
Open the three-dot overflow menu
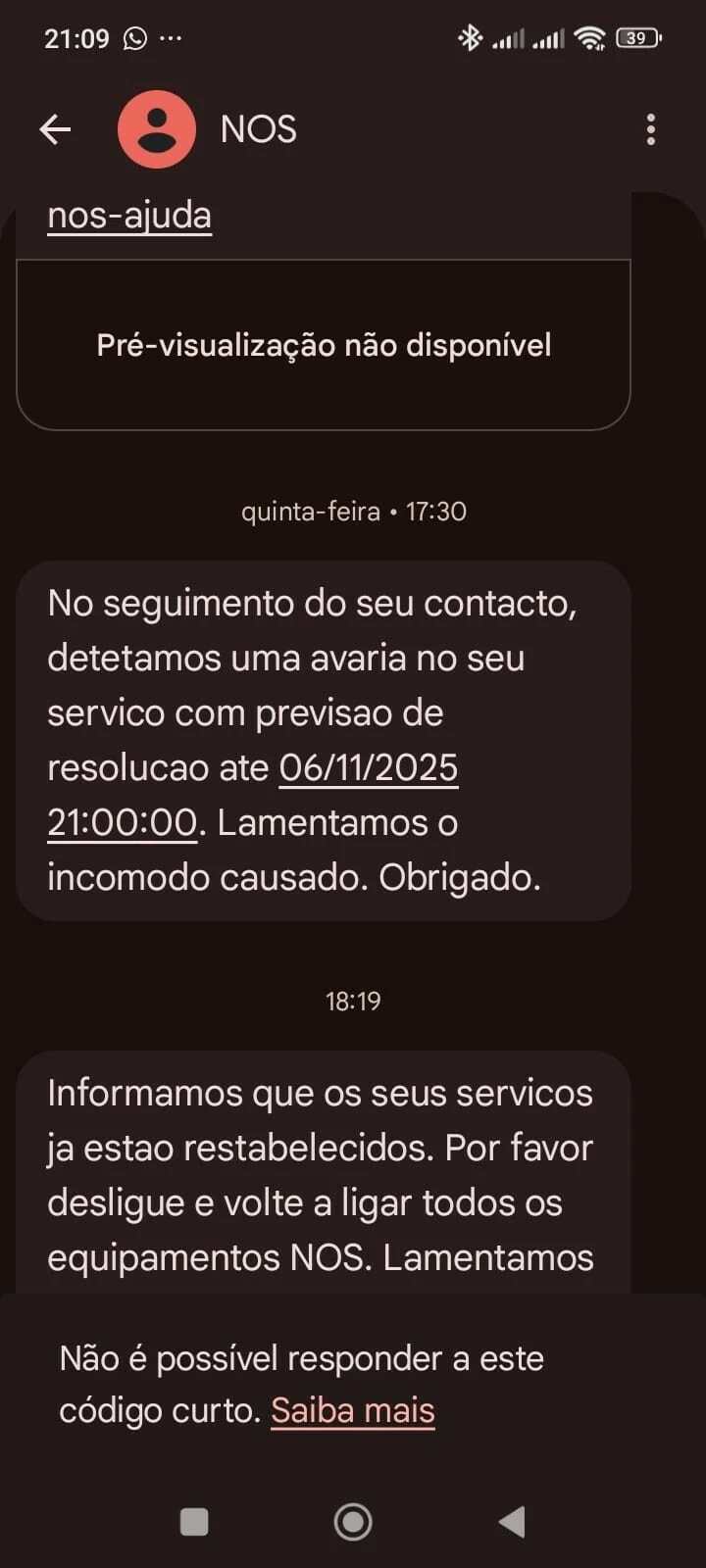(x=651, y=129)
